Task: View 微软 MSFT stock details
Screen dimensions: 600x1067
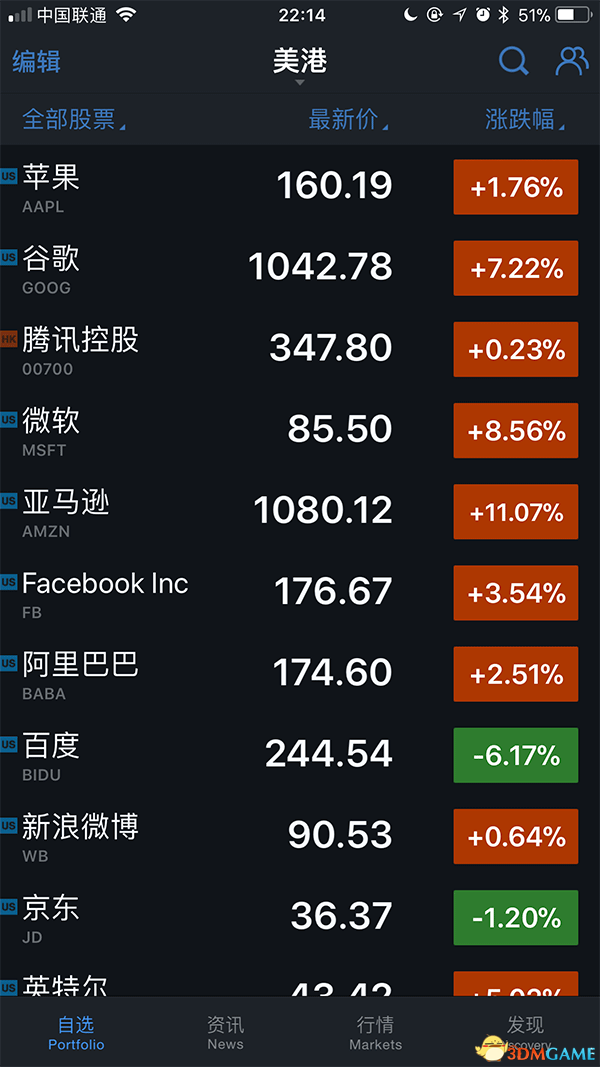Action: [300, 429]
